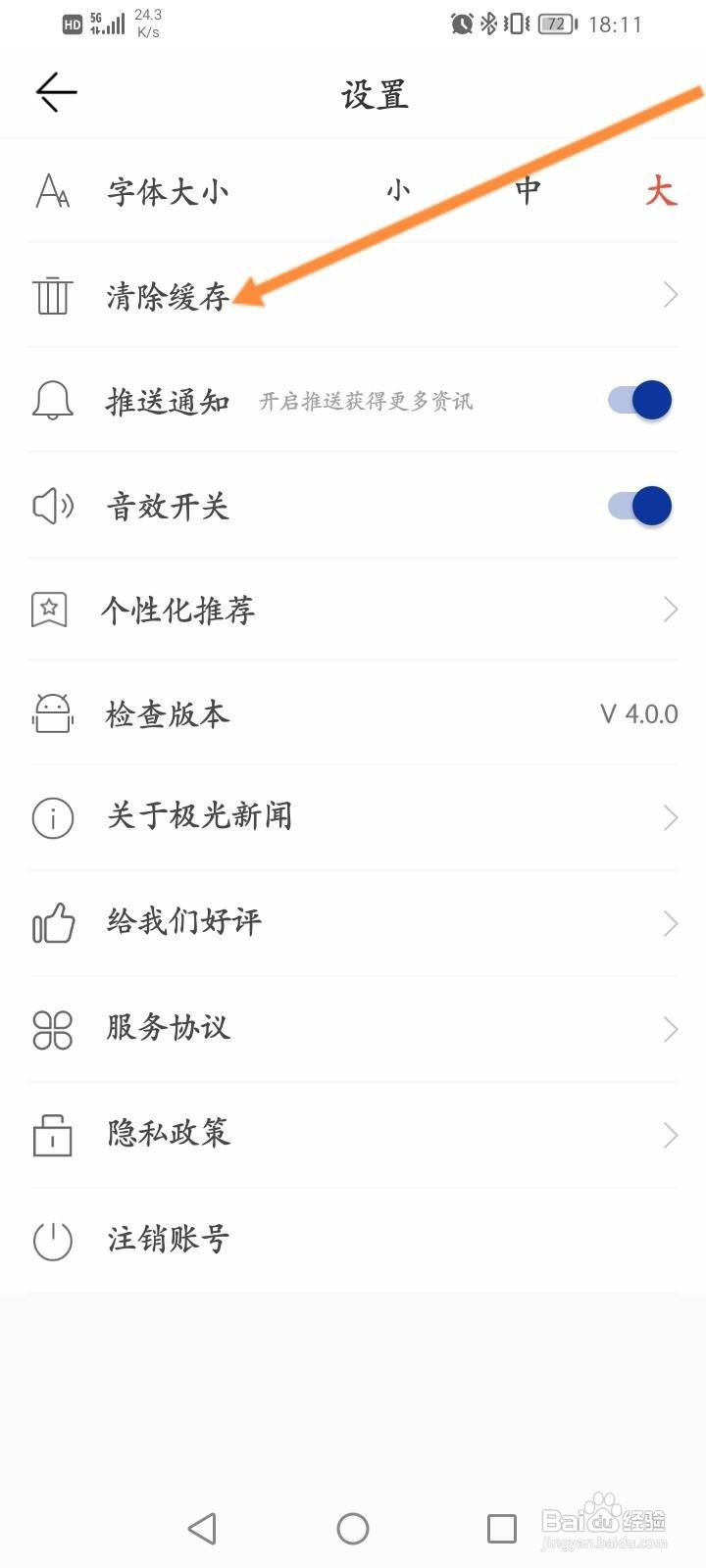This screenshot has width=706, height=1568.
Task: Turn off the 音效开关 switch
Action: point(639,506)
